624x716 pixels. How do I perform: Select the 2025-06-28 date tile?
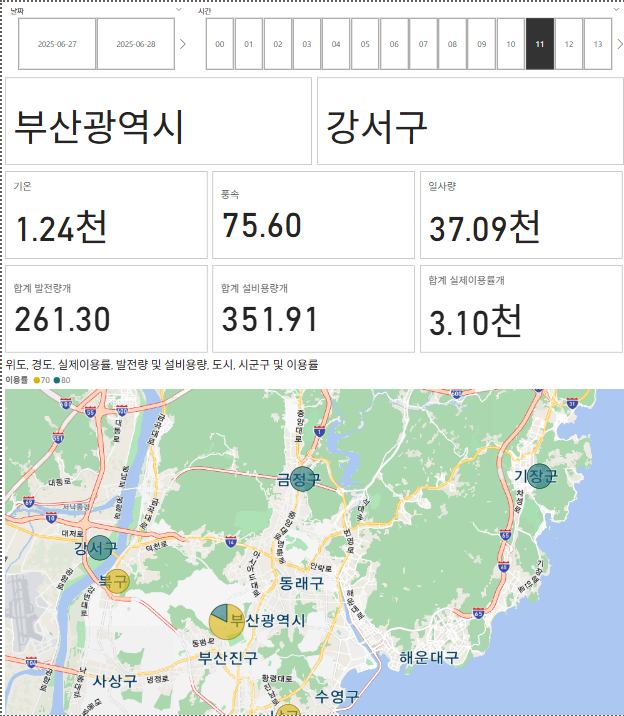[135, 44]
